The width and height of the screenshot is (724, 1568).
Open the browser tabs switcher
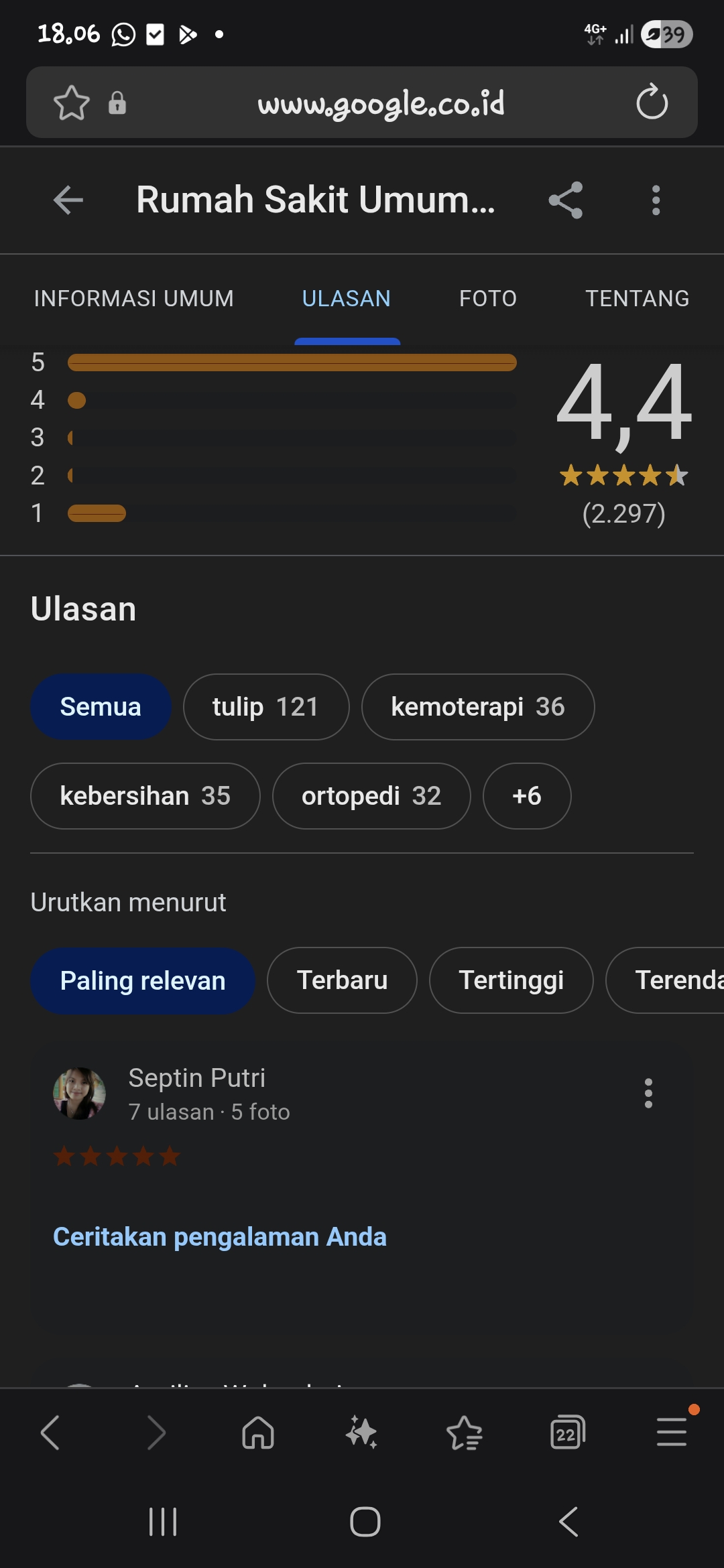tap(567, 1433)
